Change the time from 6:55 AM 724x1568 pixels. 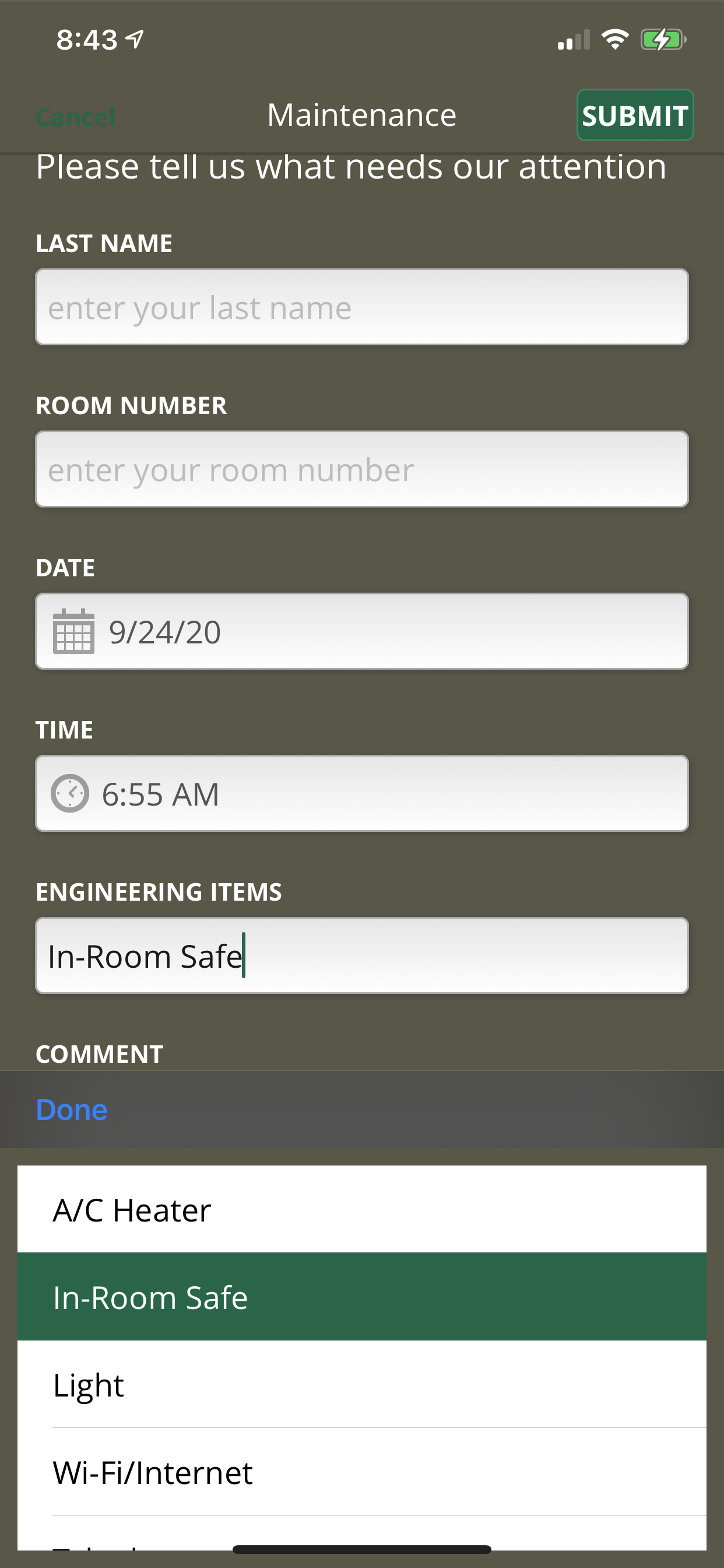[362, 794]
